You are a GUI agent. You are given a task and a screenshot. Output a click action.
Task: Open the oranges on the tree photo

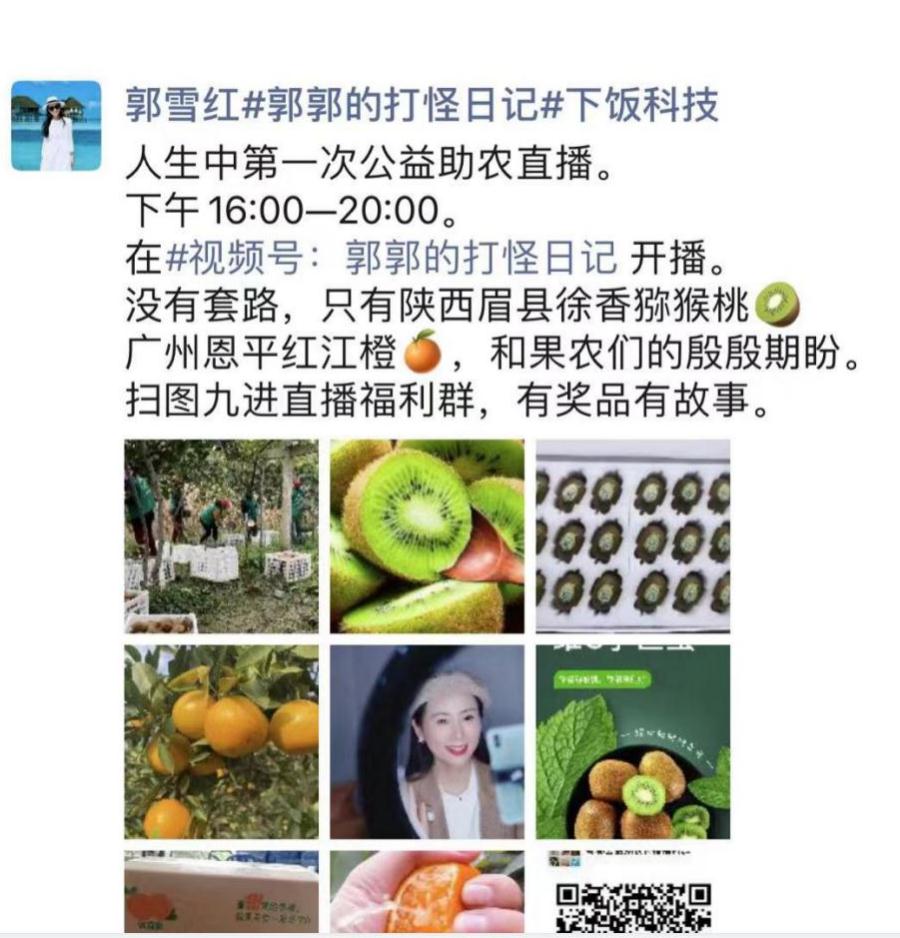click(221, 741)
